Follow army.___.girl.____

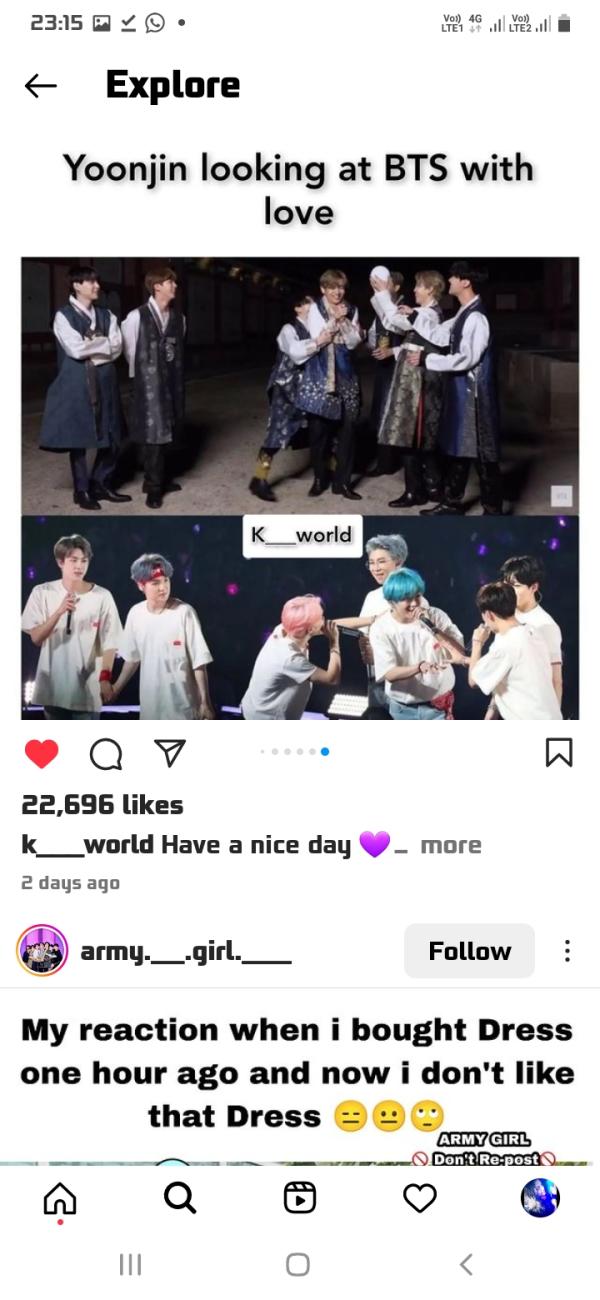point(469,950)
